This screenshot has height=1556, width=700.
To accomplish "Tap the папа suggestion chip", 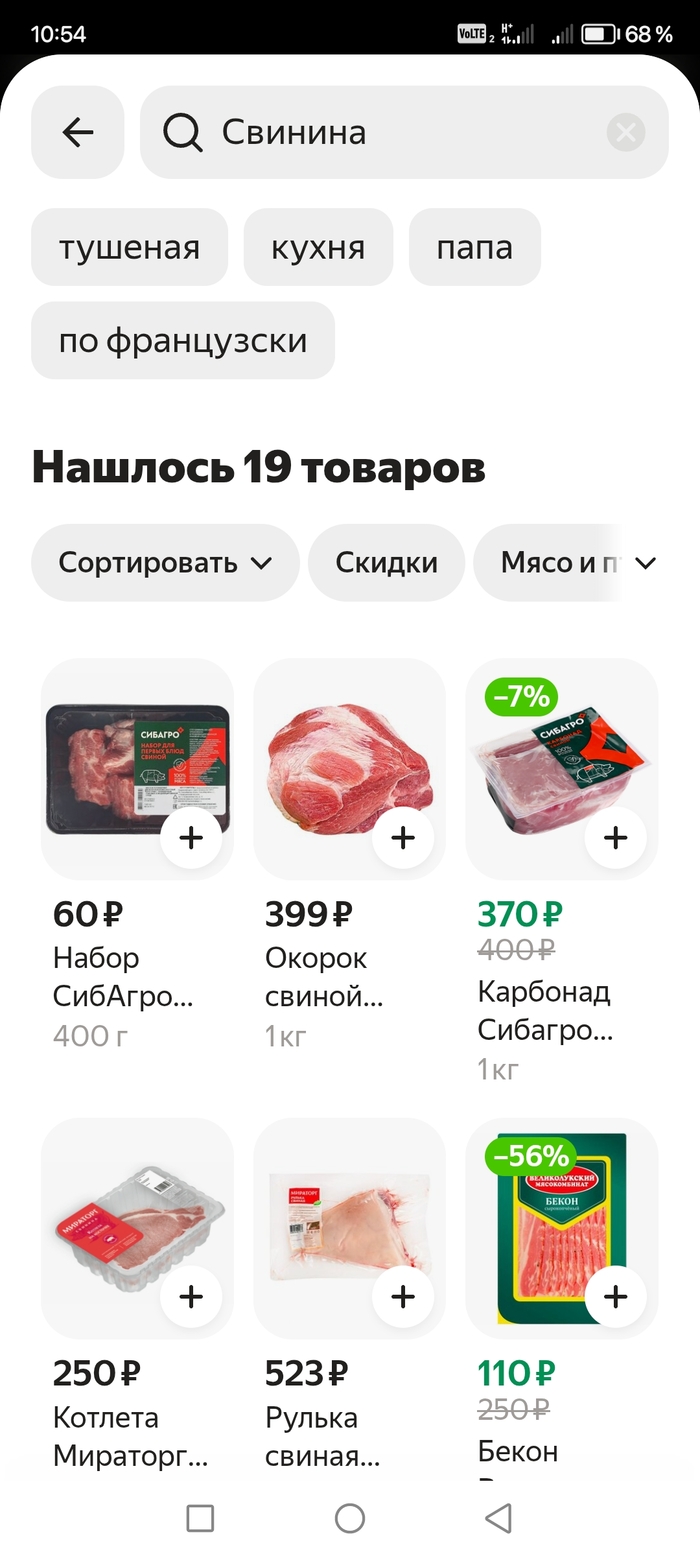I will (474, 247).
